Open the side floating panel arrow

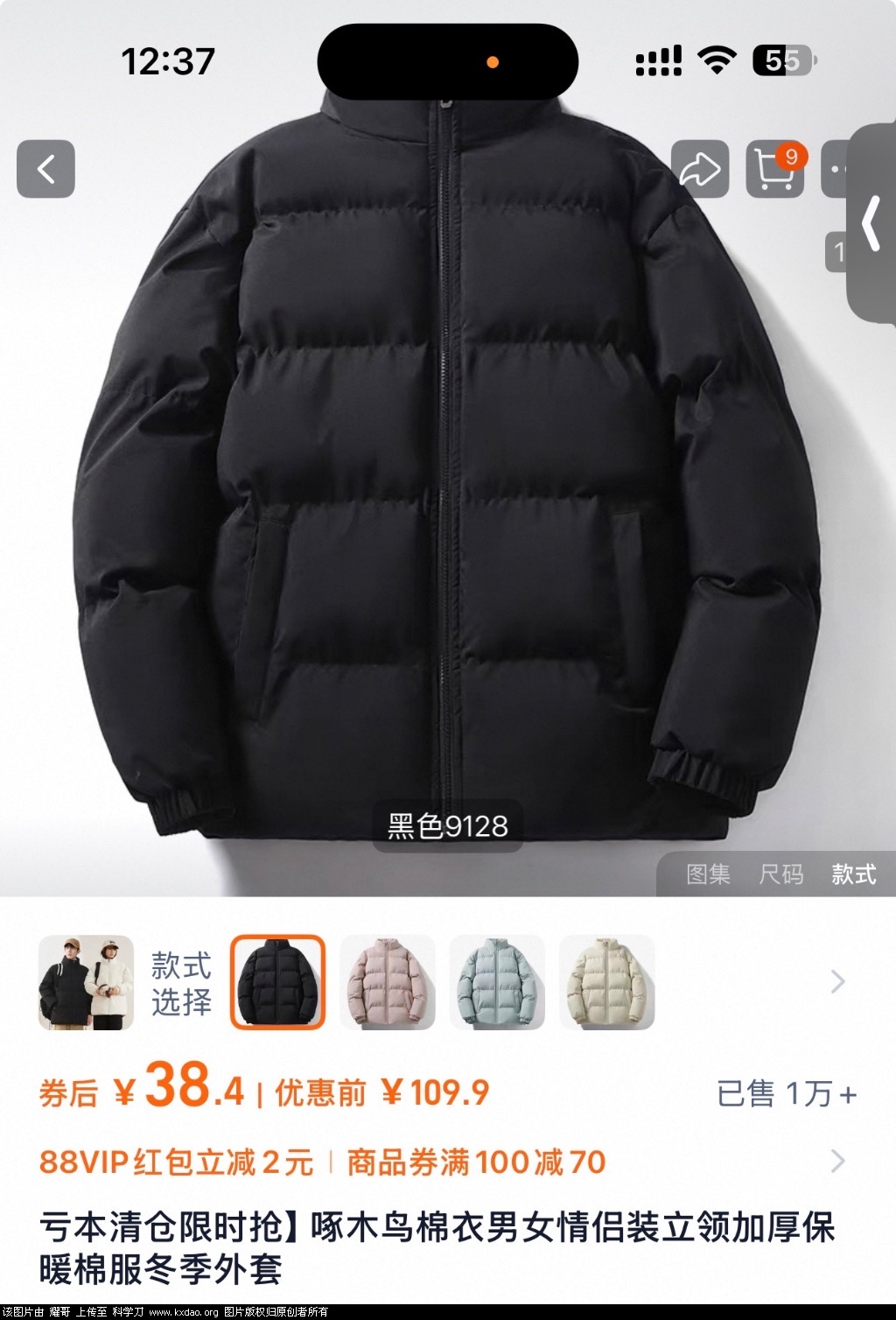coord(871,224)
